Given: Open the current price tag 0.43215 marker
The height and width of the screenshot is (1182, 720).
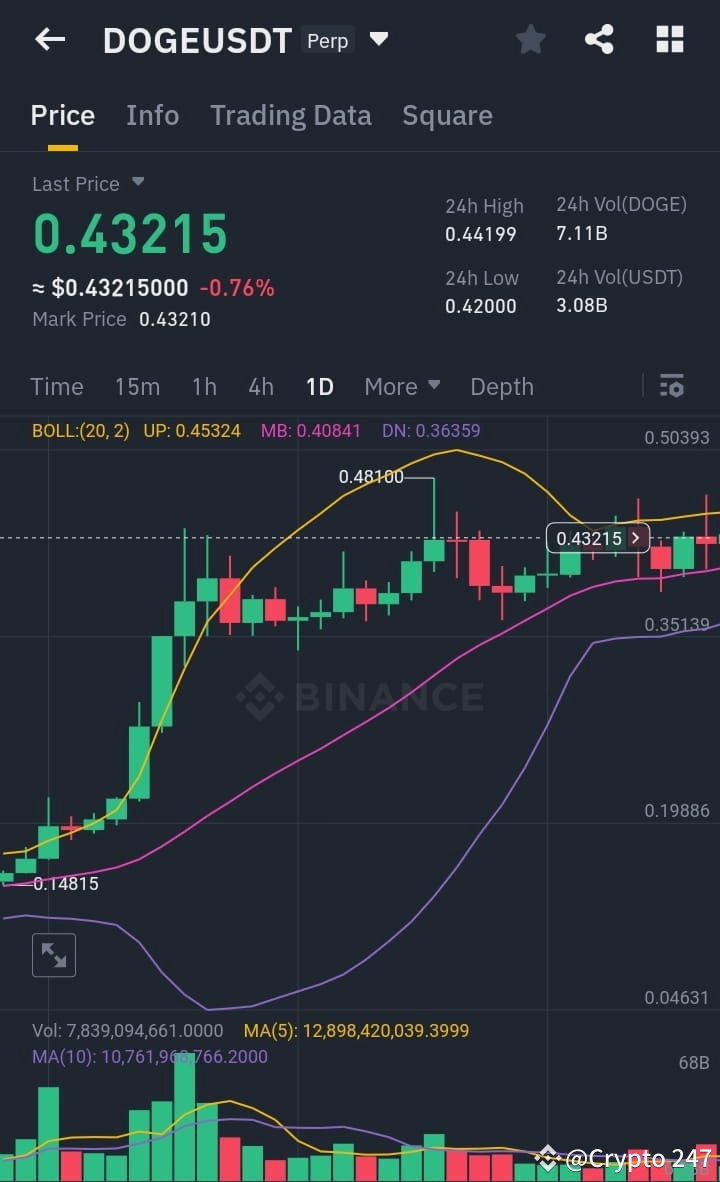Looking at the screenshot, I should pyautogui.click(x=597, y=538).
